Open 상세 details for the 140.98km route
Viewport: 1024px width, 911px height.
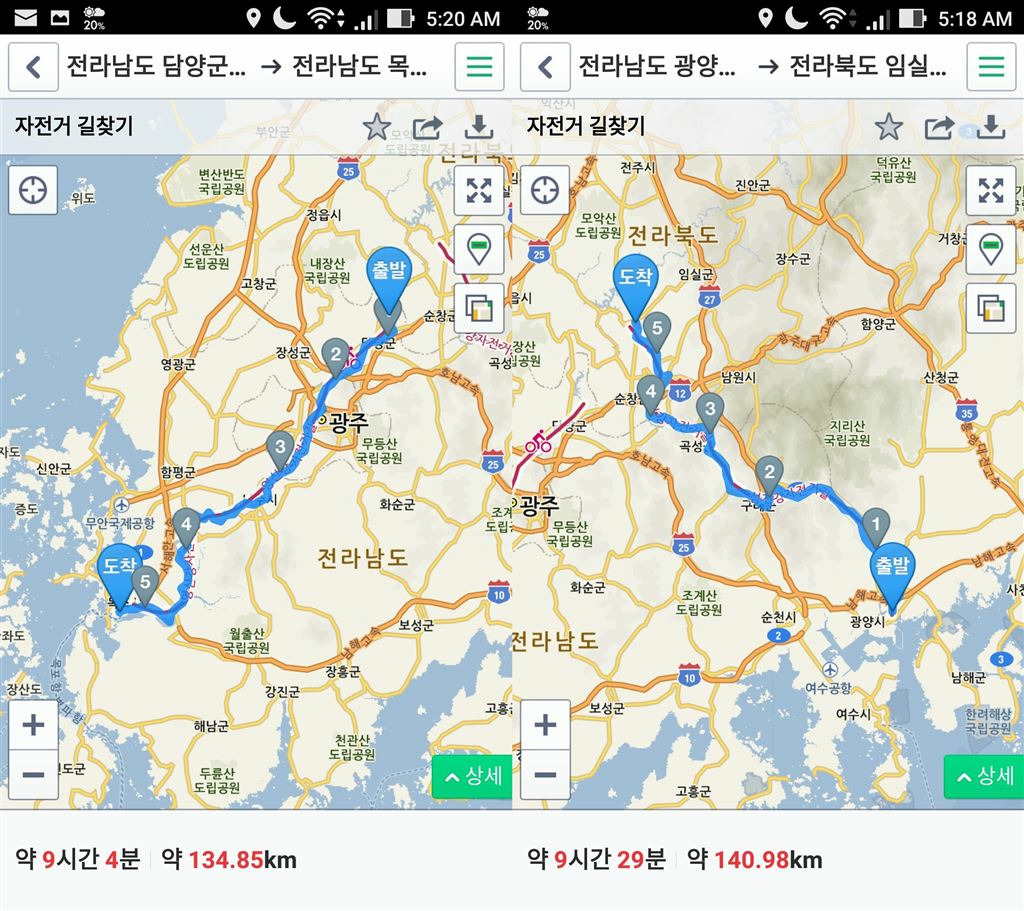(984, 777)
